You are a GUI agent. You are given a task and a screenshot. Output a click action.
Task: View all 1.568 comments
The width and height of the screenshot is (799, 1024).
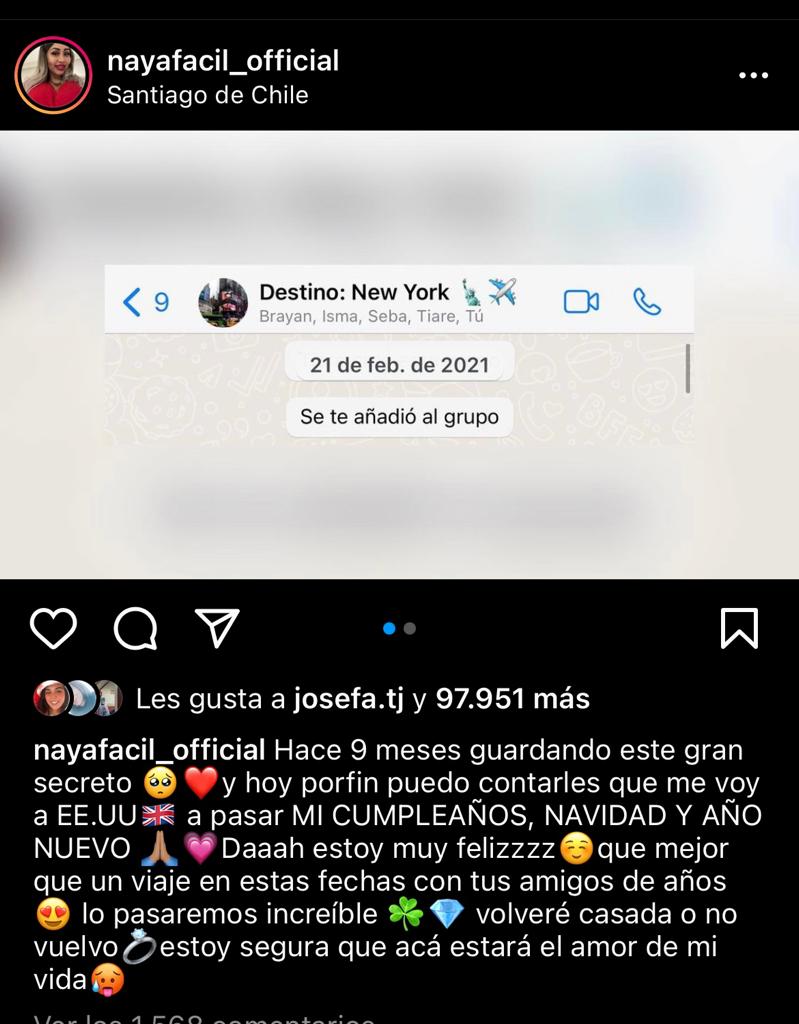point(205,1018)
